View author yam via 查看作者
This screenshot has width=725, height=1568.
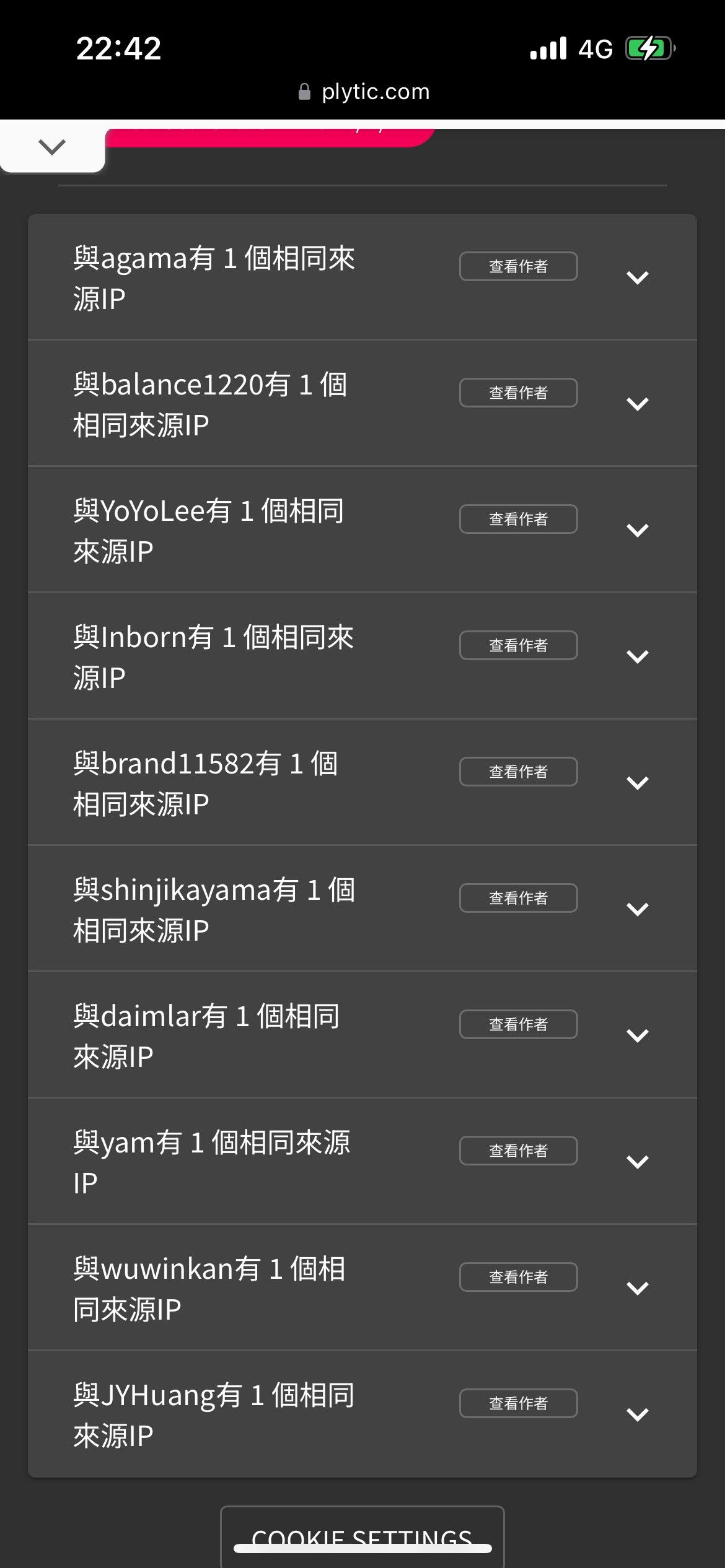518,1151
